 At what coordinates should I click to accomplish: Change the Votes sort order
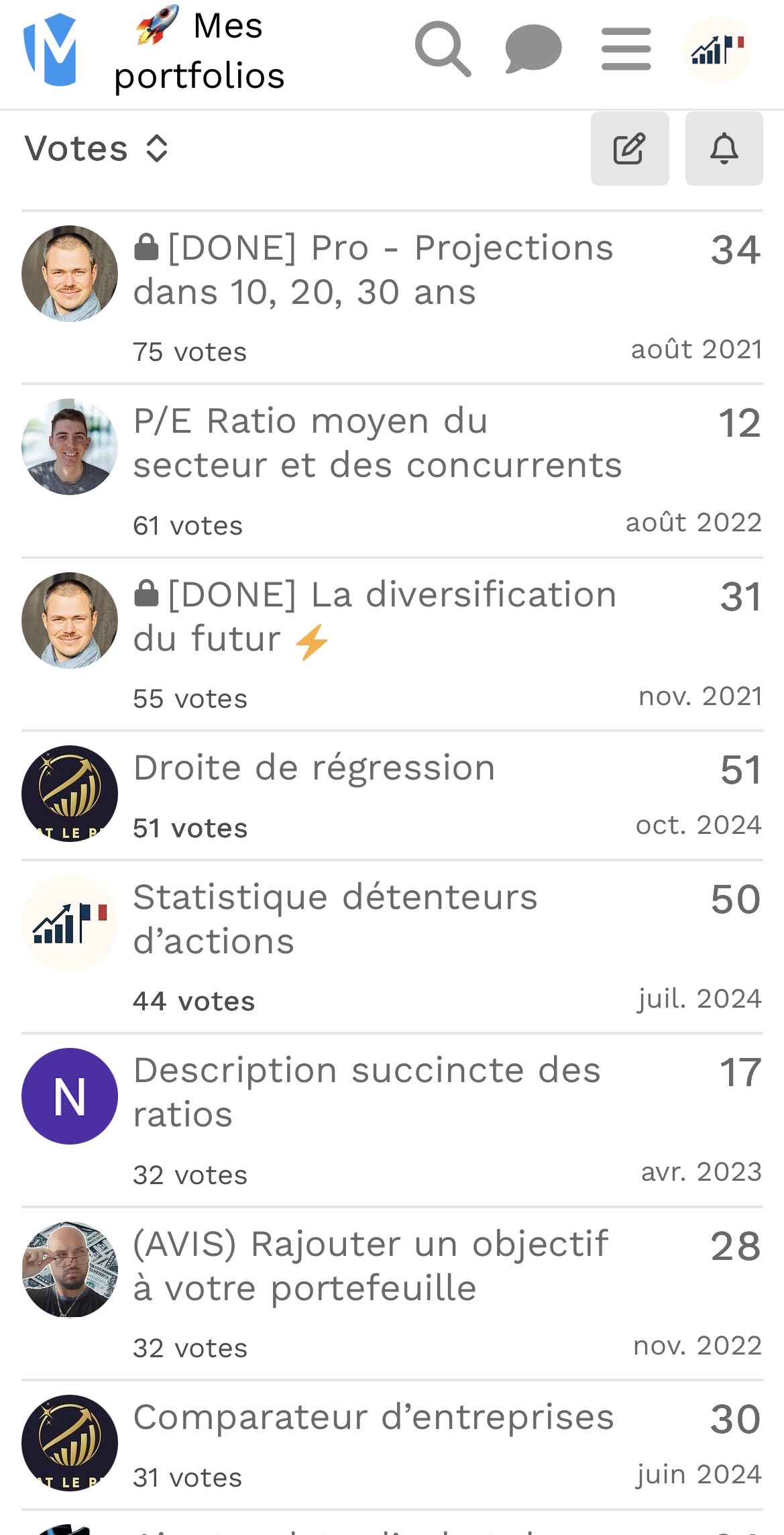pyautogui.click(x=97, y=148)
